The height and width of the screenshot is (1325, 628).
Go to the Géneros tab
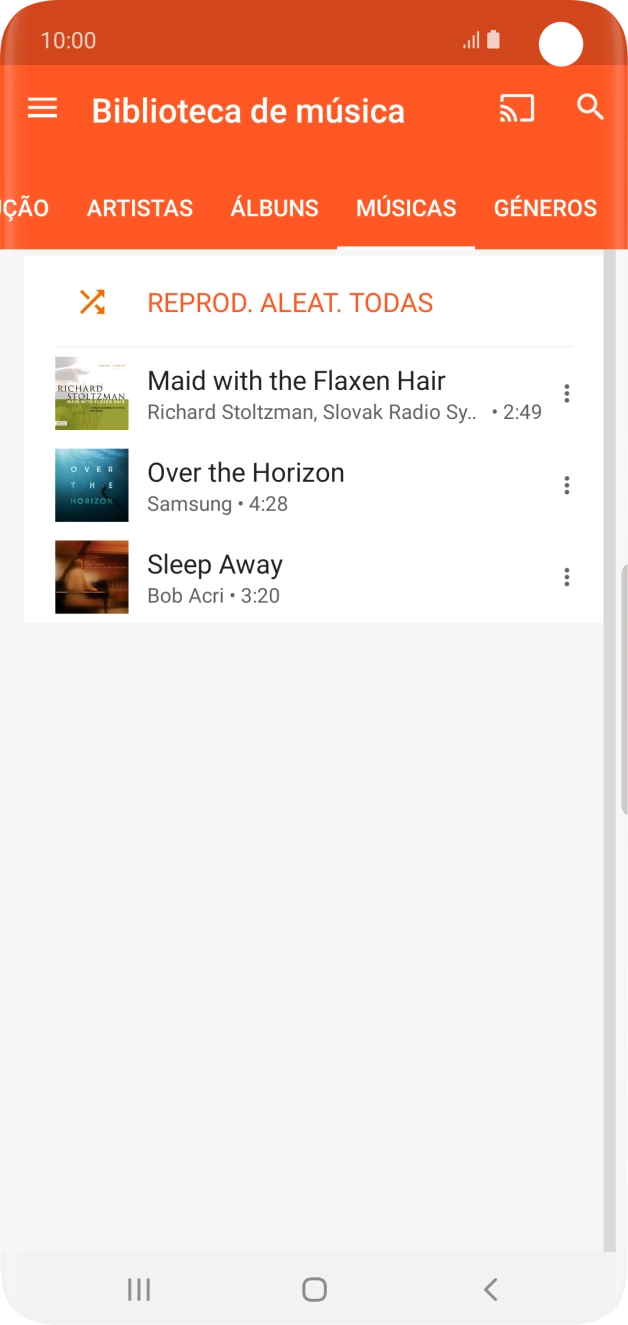coord(545,208)
